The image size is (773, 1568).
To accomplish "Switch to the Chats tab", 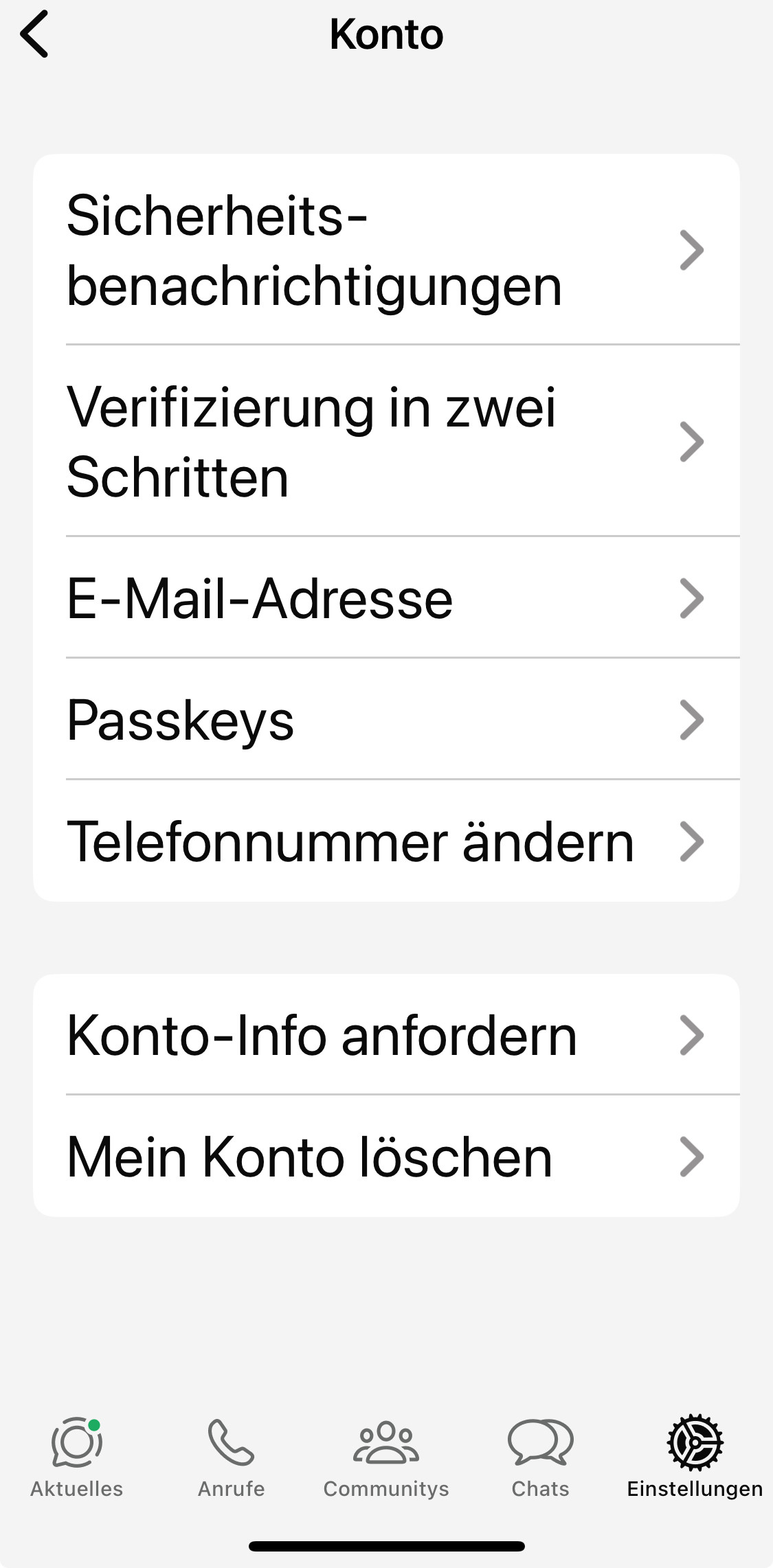I will click(541, 1456).
